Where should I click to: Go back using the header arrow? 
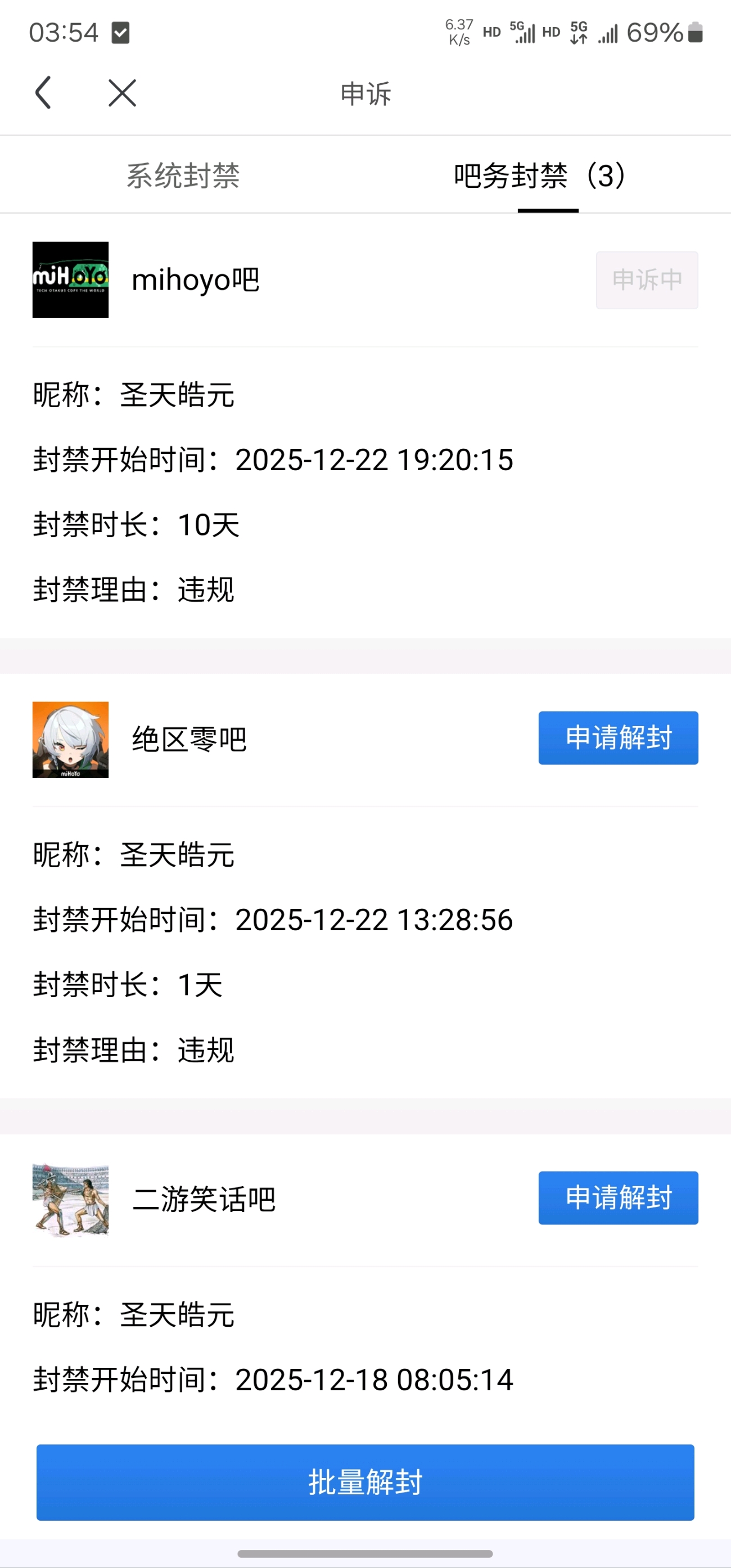pyautogui.click(x=43, y=93)
